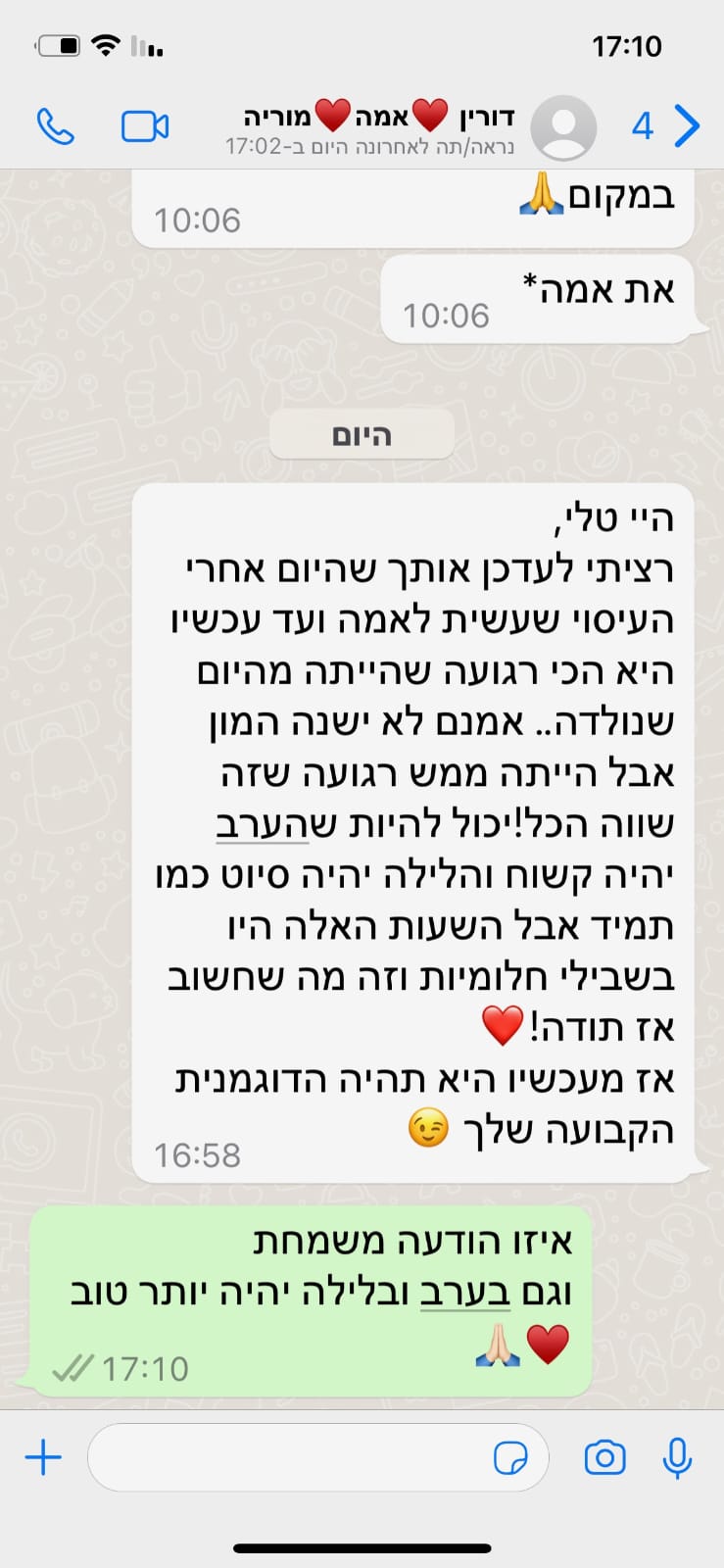Open the attachments plus menu
The image size is (724, 1568).
pyautogui.click(x=43, y=1457)
